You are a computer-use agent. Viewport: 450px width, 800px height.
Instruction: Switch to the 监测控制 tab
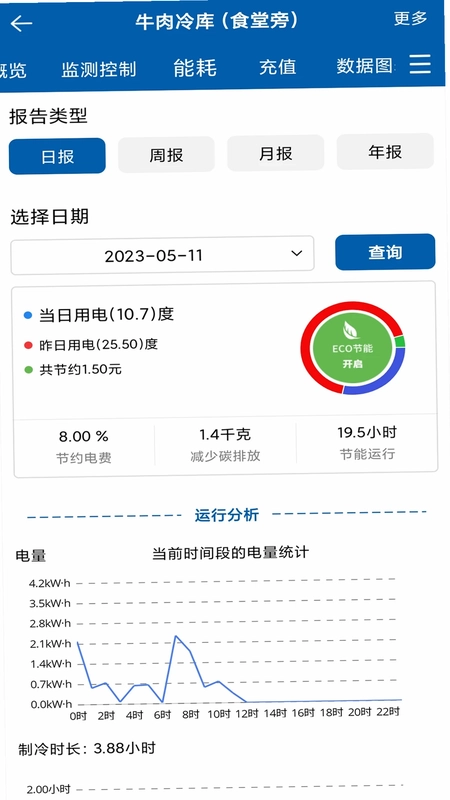(99, 69)
